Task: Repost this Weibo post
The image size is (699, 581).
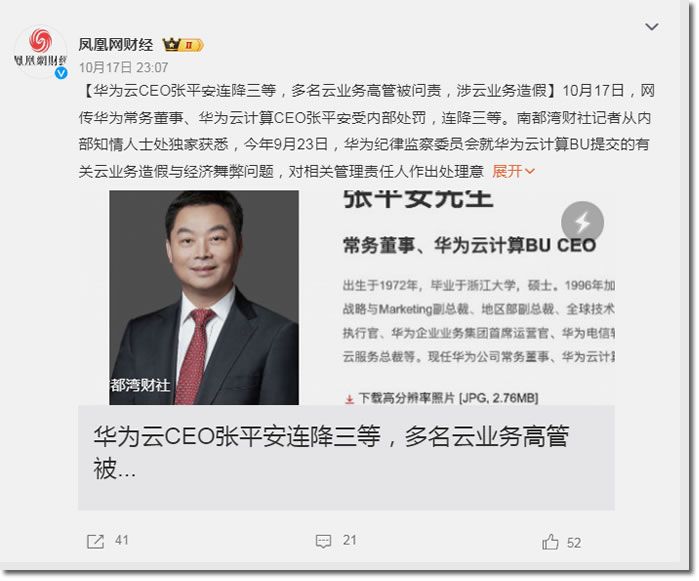Action: 108,541
